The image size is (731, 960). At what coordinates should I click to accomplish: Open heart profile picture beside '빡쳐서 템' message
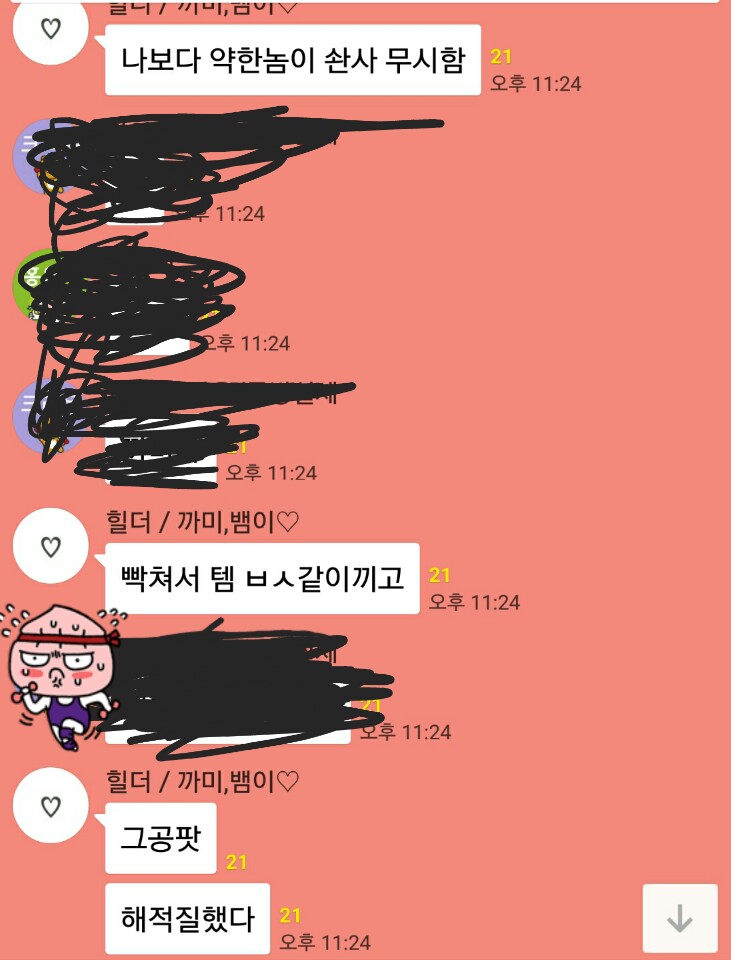(x=51, y=546)
